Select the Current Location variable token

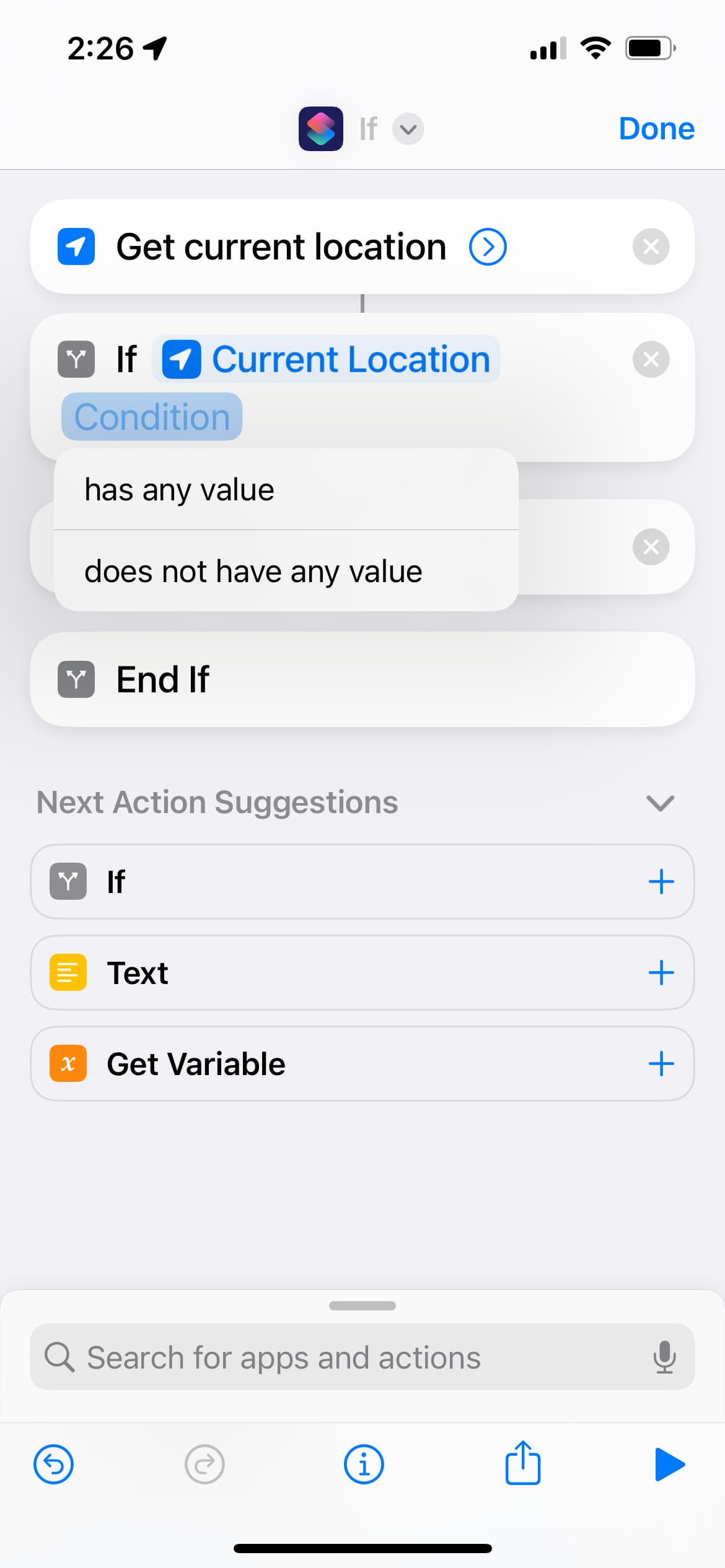(x=326, y=359)
